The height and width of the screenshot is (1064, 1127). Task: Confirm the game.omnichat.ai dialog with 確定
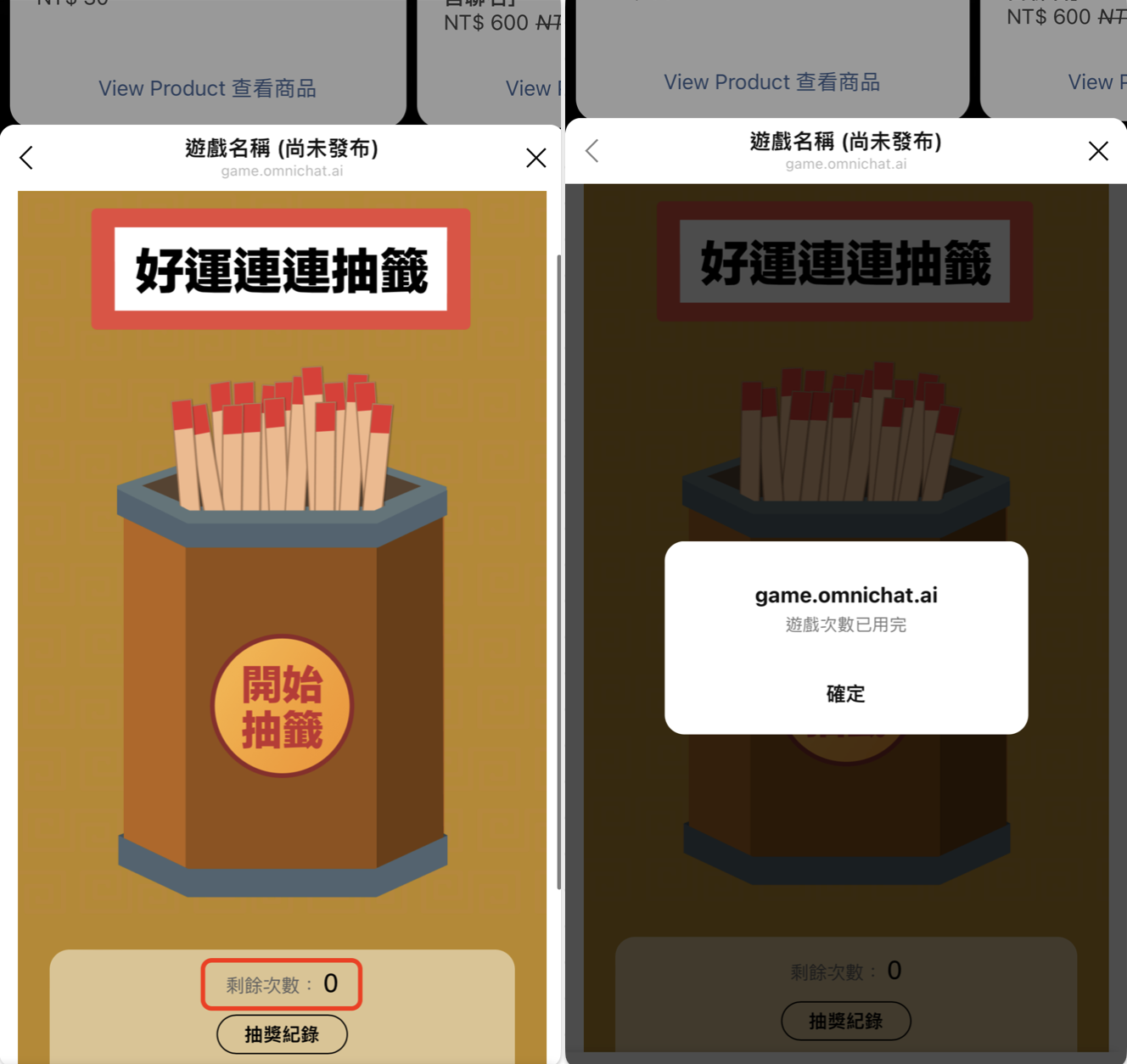[845, 693]
